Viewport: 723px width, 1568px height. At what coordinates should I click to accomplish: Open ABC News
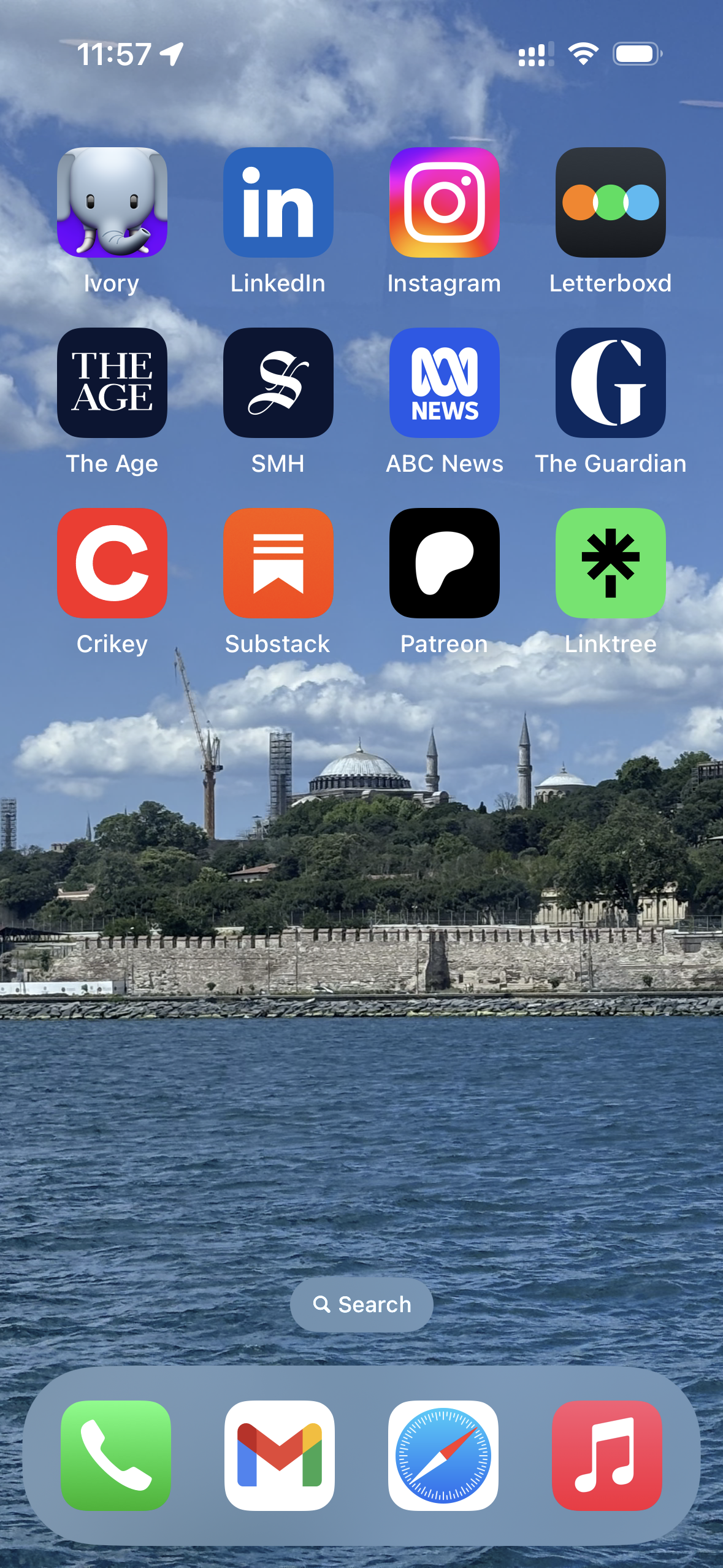[445, 383]
